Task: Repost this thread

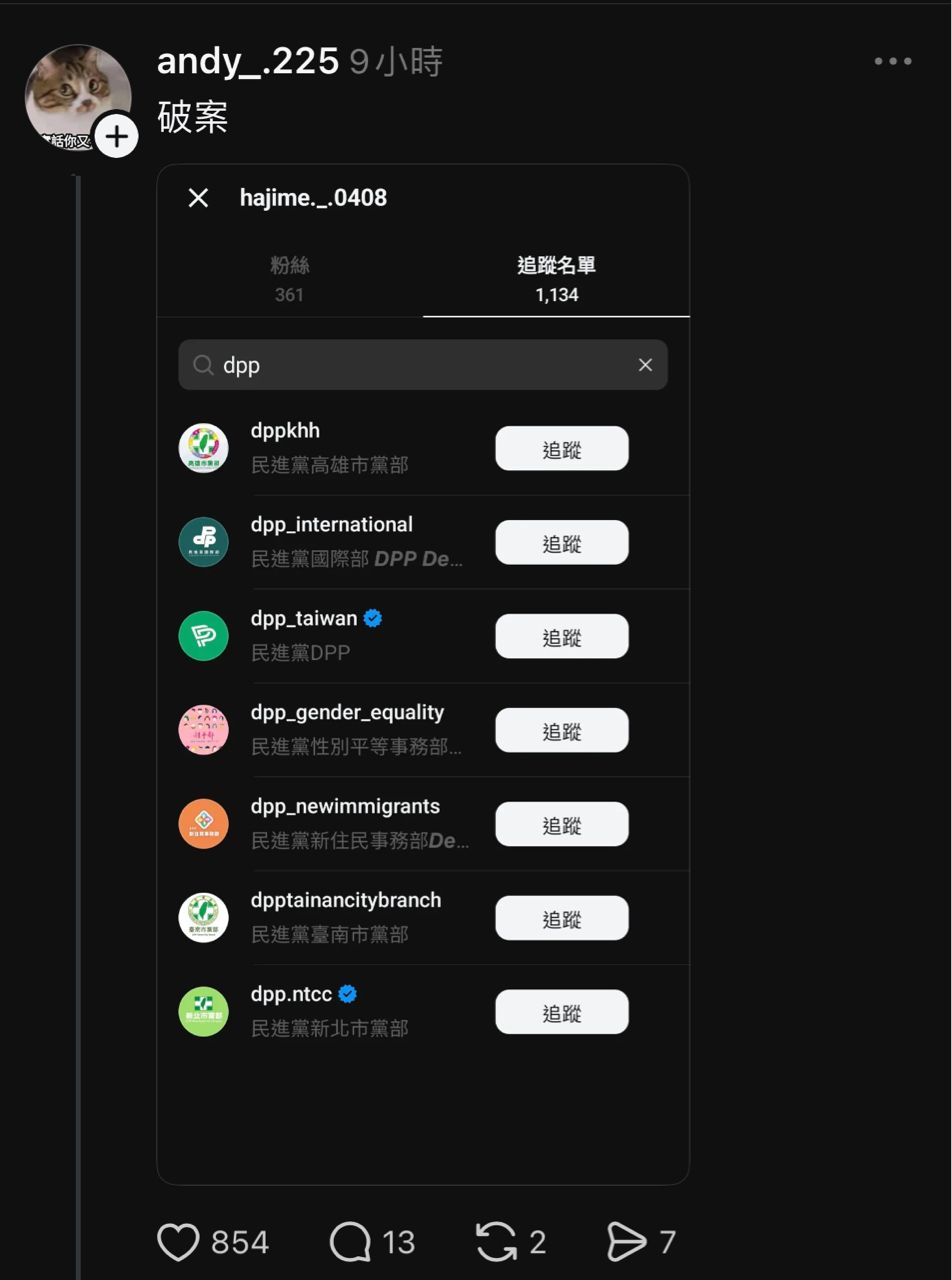Action: [497, 1242]
